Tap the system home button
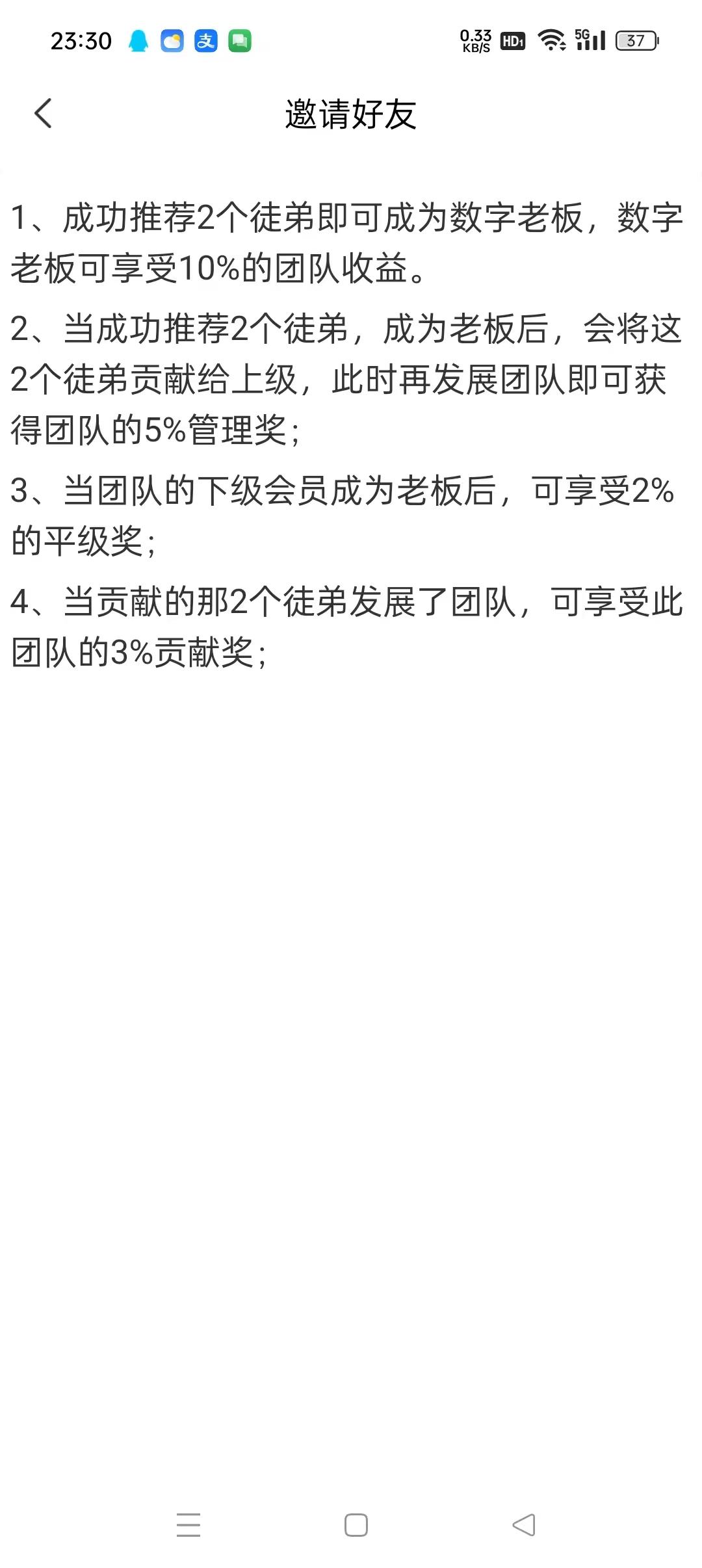Viewport: 702px width, 1568px height. [356, 1525]
